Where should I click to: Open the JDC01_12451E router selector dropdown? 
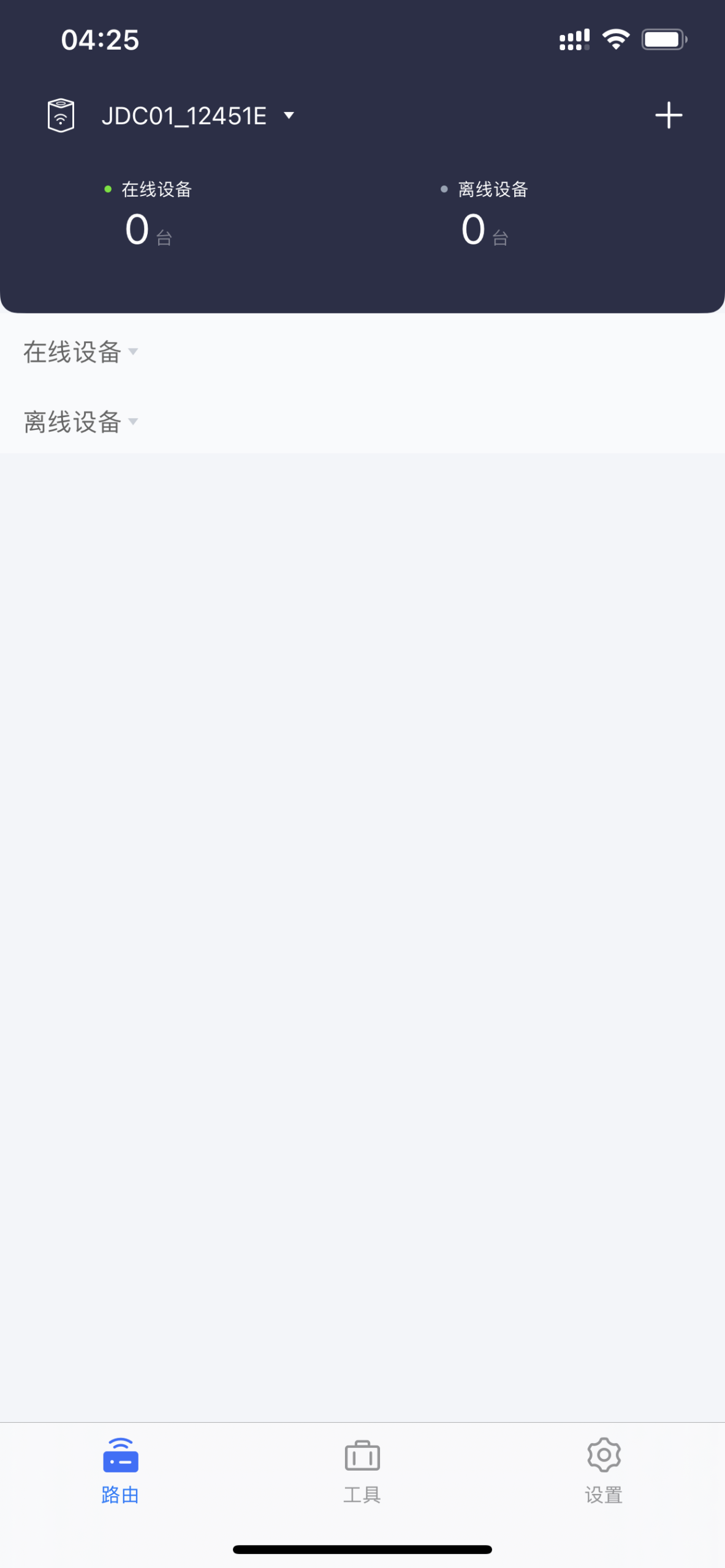[197, 116]
